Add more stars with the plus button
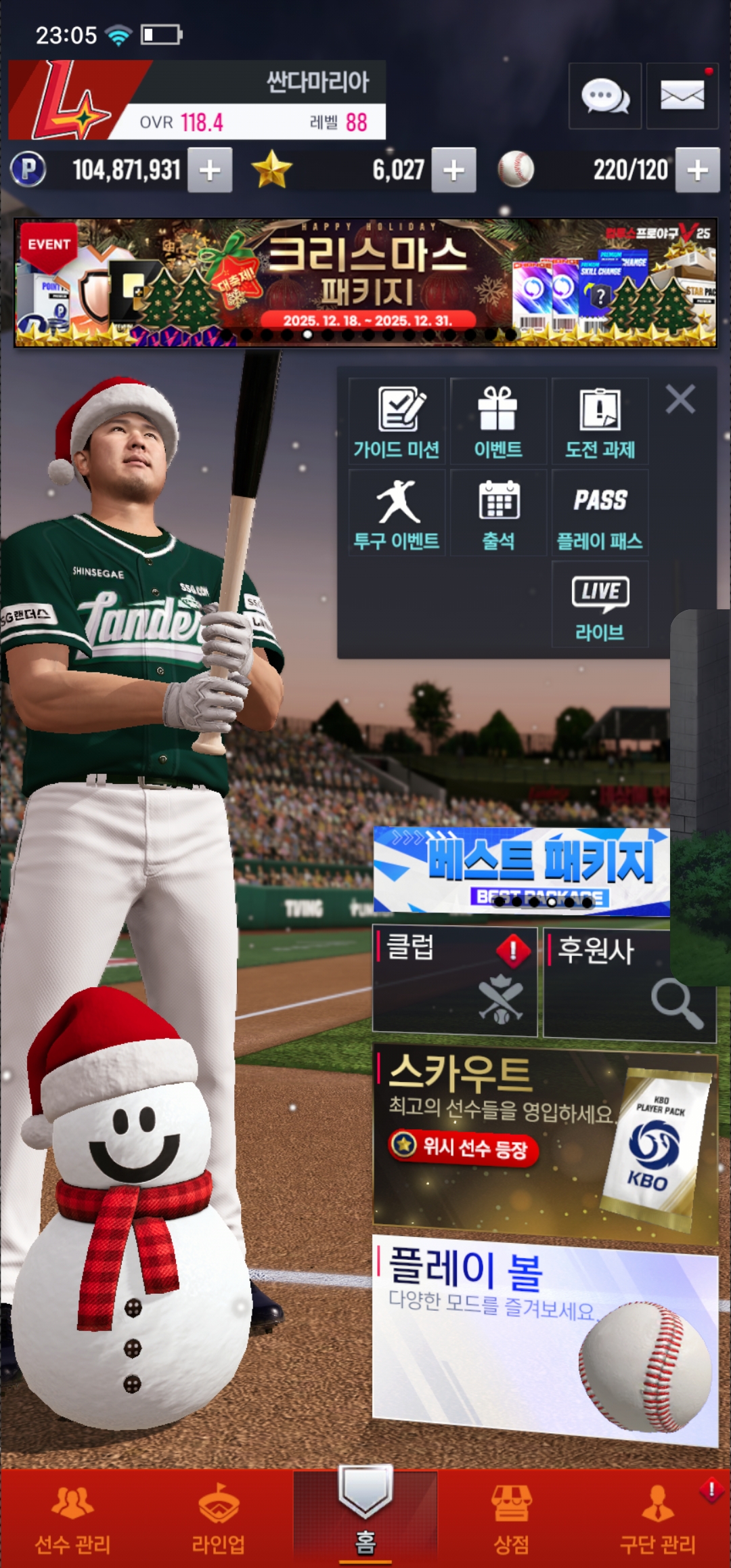The image size is (731, 1568). (x=453, y=170)
